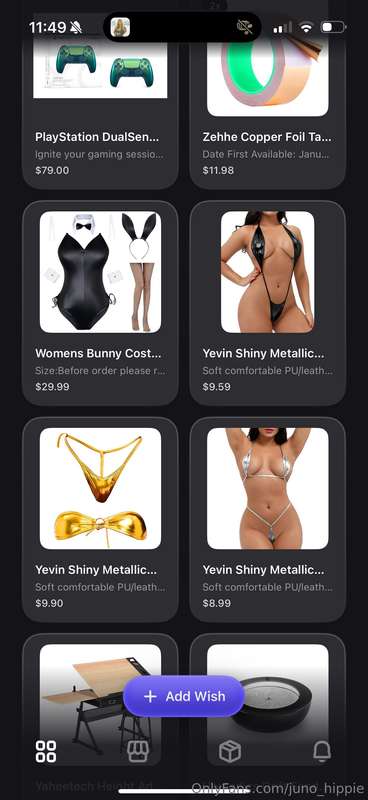
Task: Tap the Add Wish button
Action: (184, 696)
